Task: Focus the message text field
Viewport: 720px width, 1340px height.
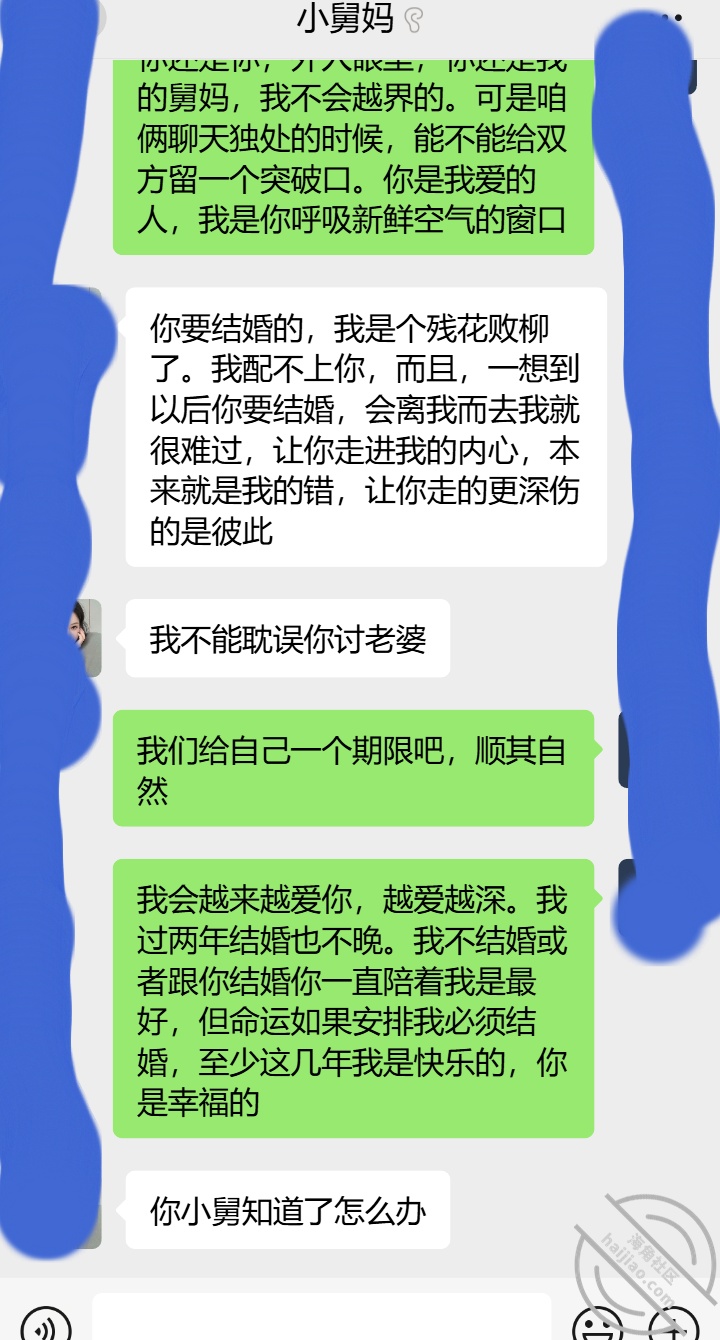Action: pyautogui.click(x=321, y=1320)
